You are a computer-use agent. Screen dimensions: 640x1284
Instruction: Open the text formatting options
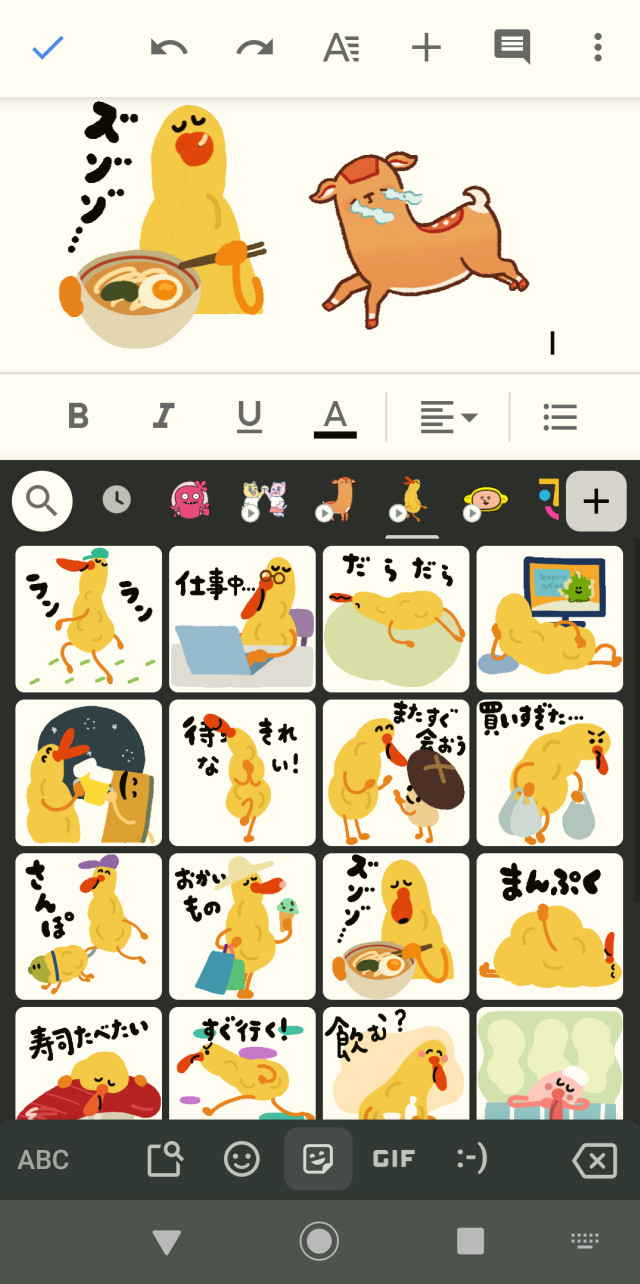pyautogui.click(x=341, y=47)
